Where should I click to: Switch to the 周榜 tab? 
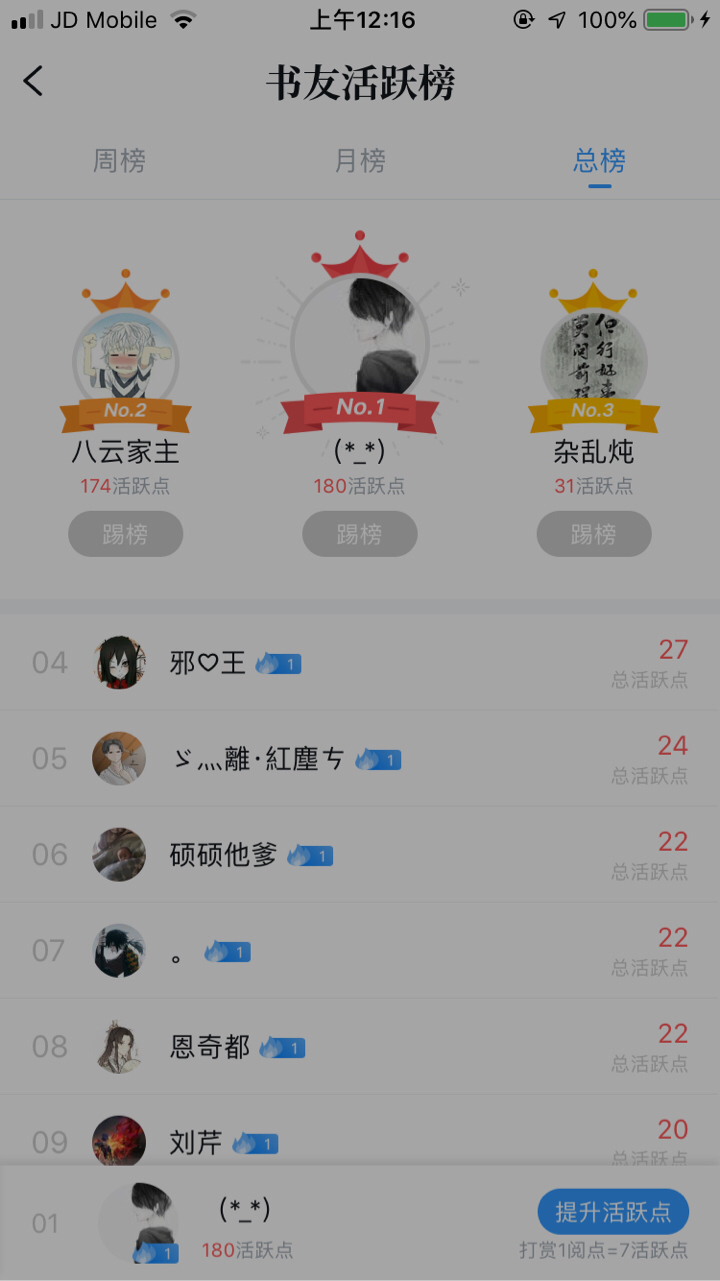(x=120, y=160)
